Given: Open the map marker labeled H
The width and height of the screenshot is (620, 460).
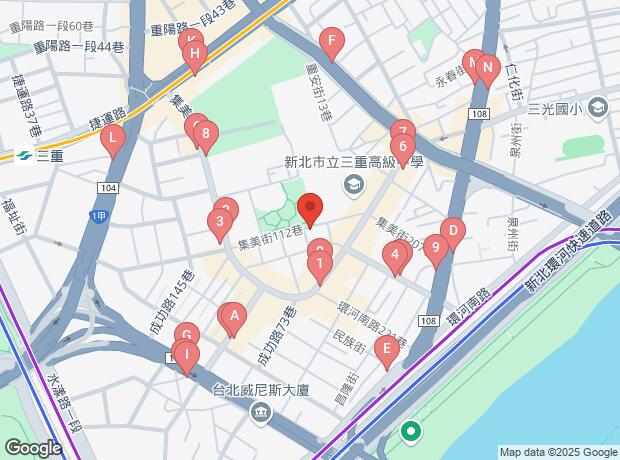Looking at the screenshot, I should coord(195,53).
